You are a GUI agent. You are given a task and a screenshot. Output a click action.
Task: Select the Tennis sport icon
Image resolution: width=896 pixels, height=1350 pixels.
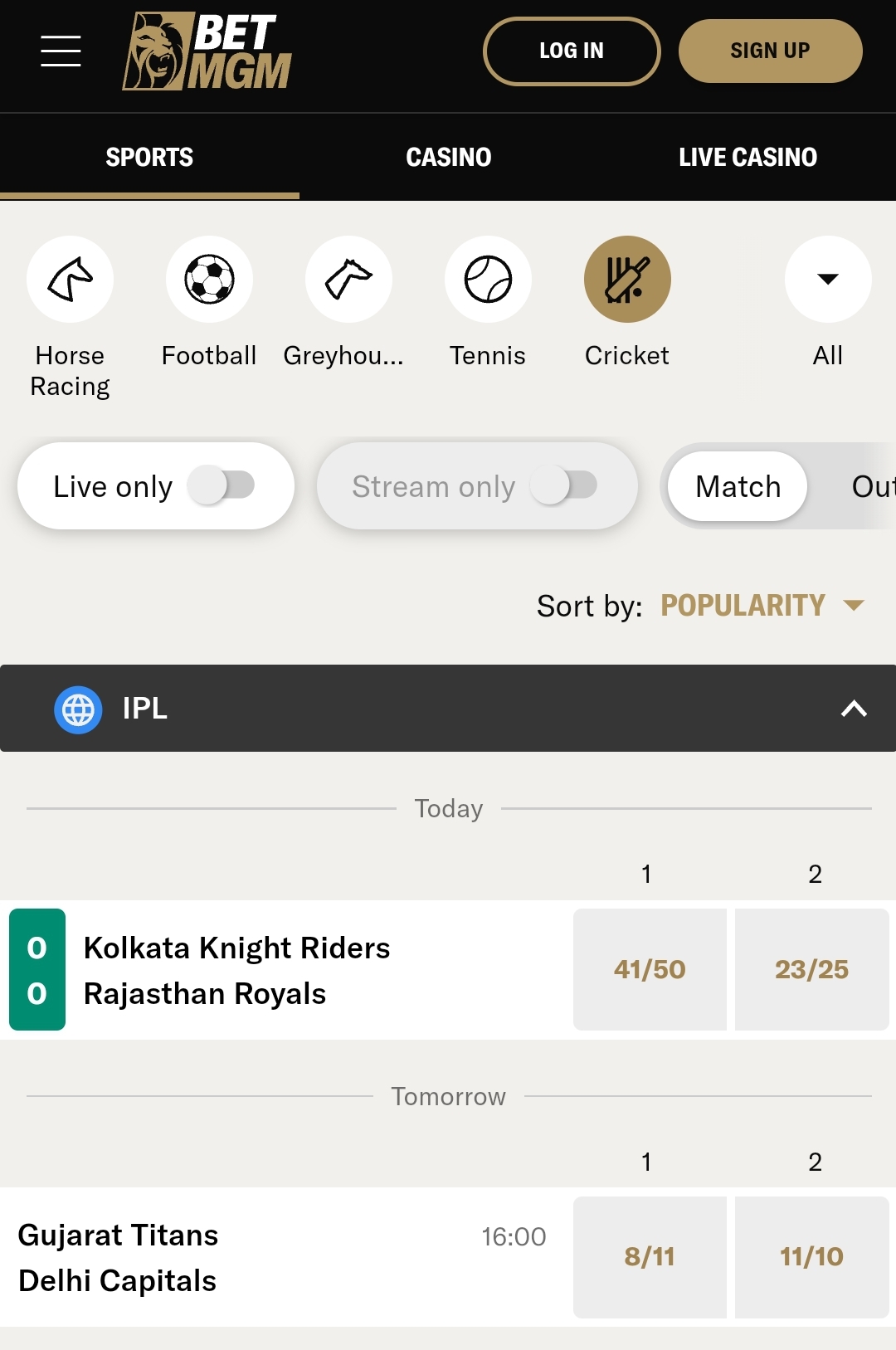click(x=488, y=280)
